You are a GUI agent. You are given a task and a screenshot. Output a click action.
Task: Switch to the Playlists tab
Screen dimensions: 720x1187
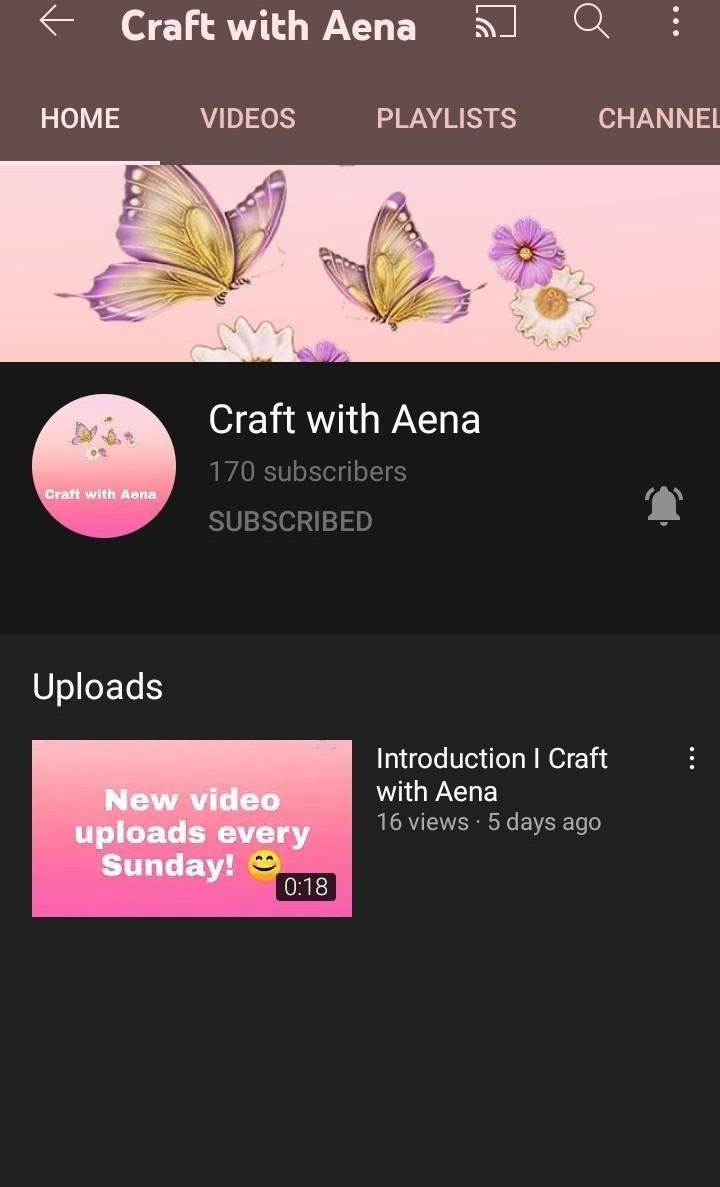(x=447, y=119)
